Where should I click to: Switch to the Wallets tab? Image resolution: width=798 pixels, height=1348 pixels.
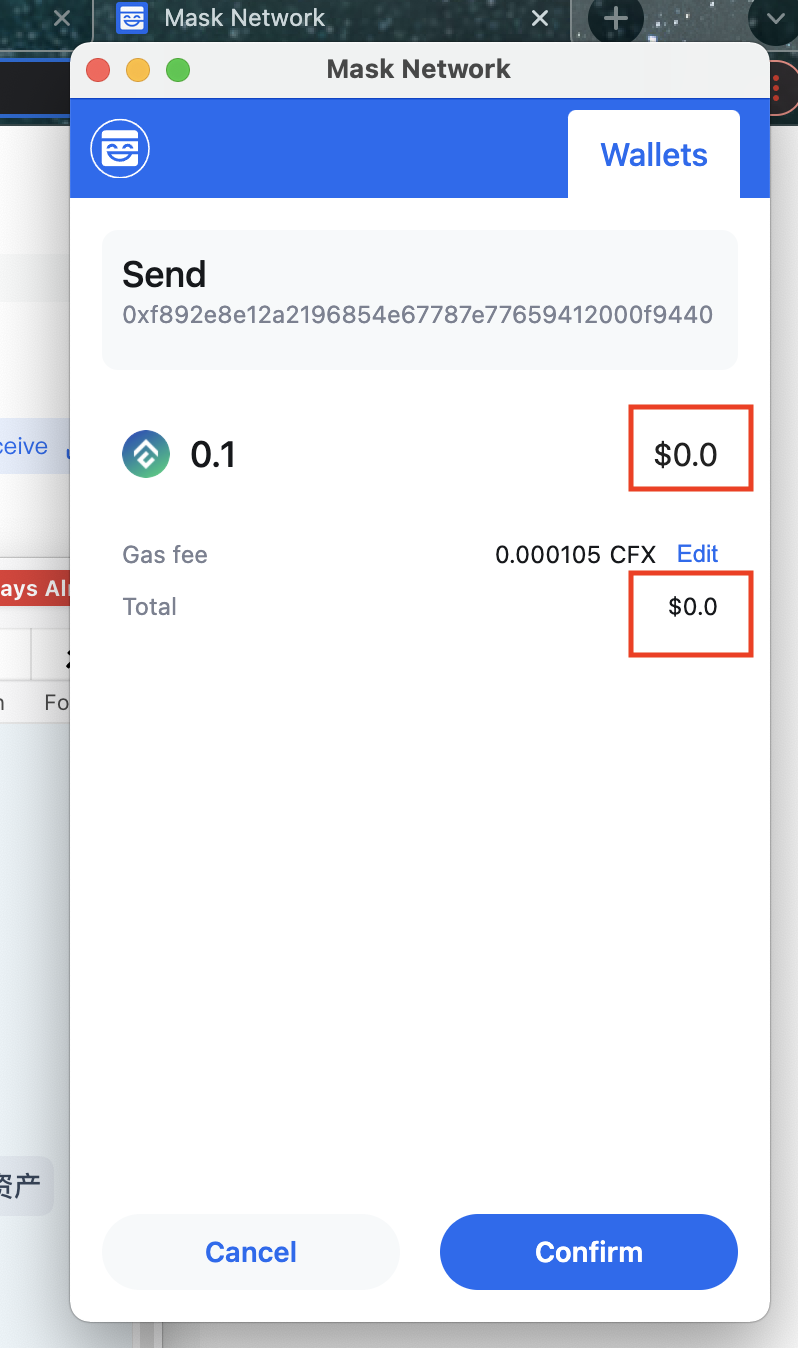tap(653, 155)
